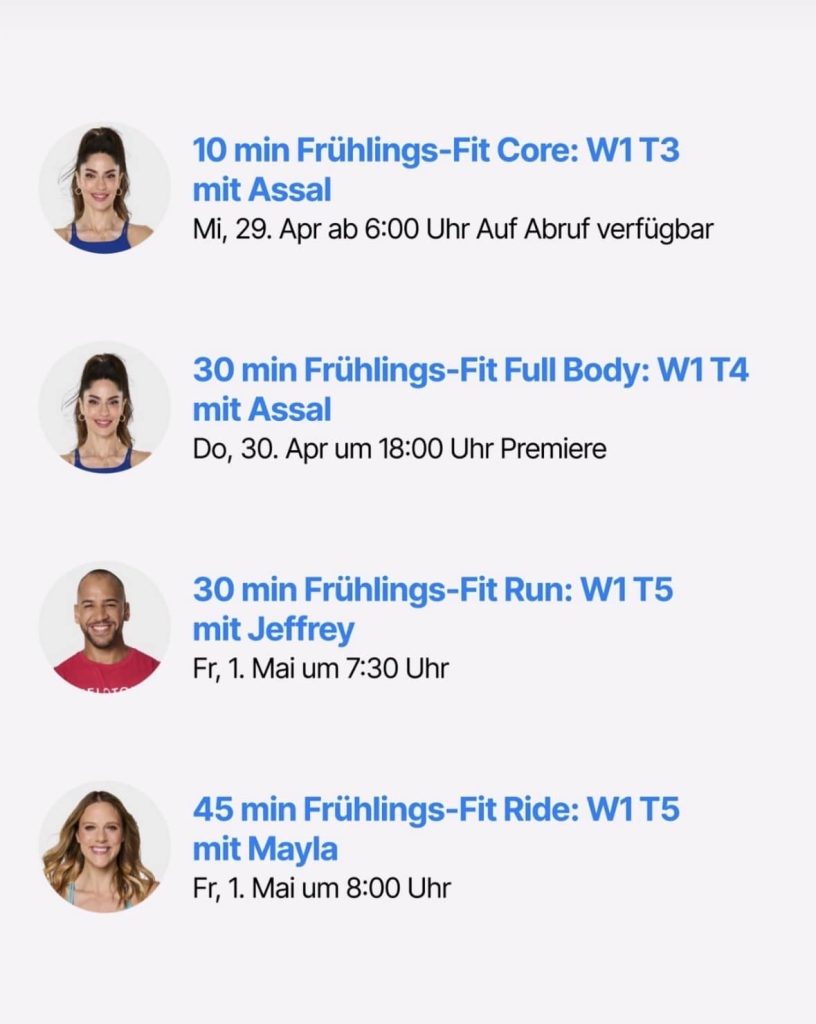816x1024 pixels.
Task: Open 45 min Frühlings-Fit Ride with Mayla
Action: point(436,809)
